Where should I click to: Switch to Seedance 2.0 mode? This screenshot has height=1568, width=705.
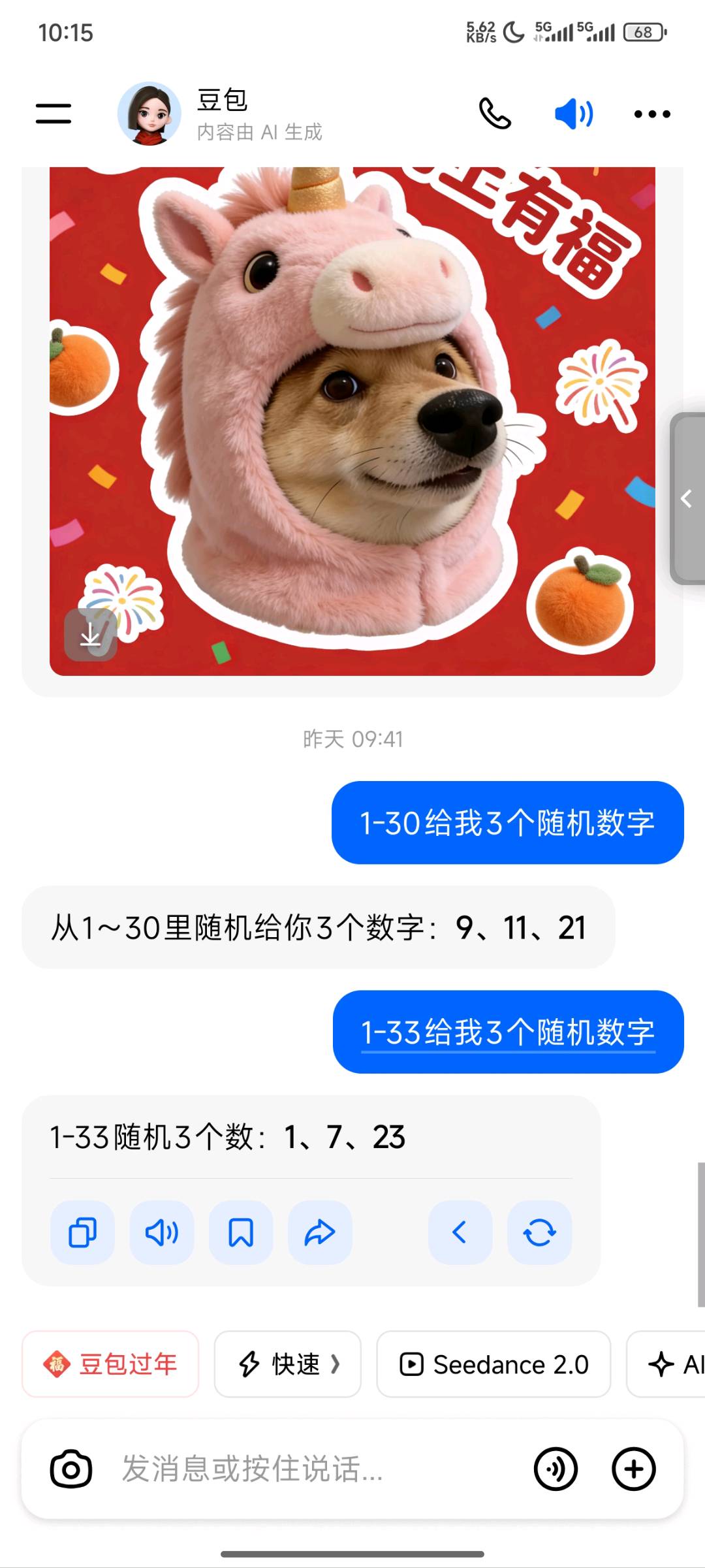tap(493, 1364)
